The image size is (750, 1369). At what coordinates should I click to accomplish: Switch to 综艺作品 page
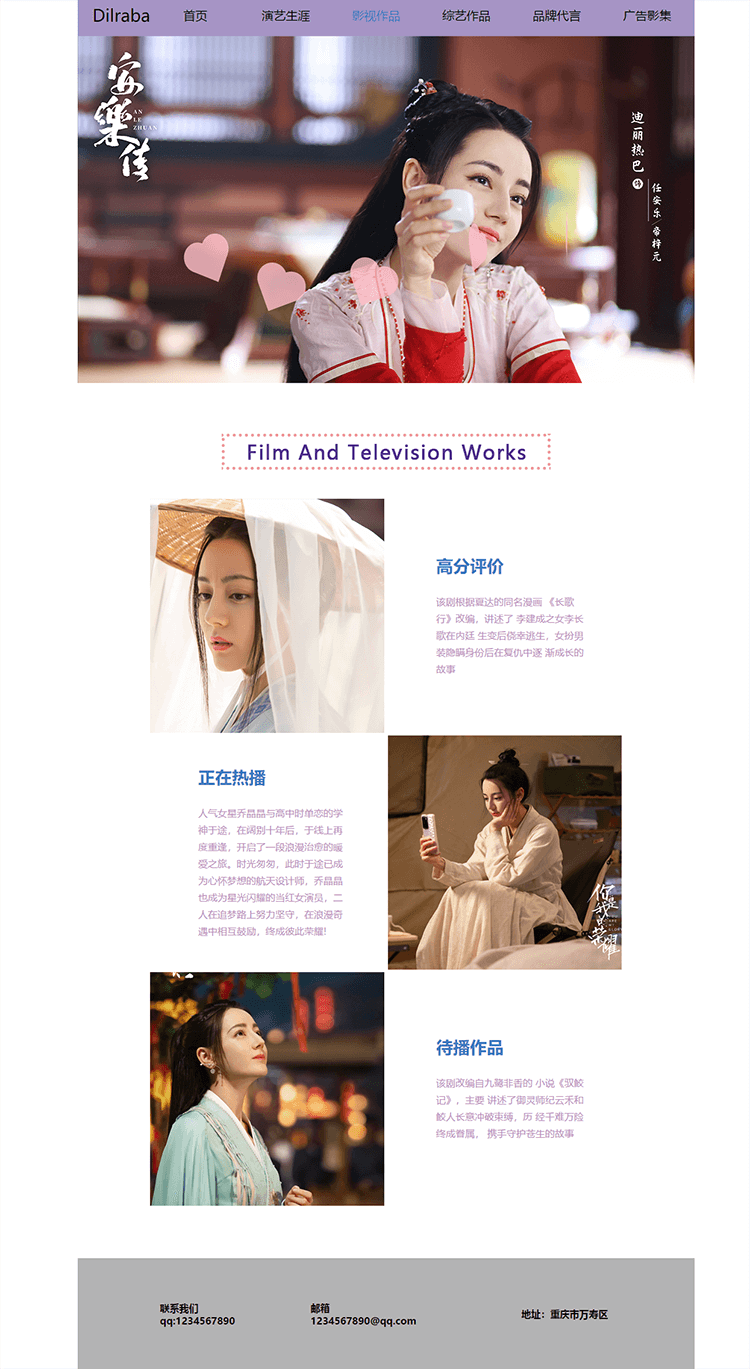466,16
